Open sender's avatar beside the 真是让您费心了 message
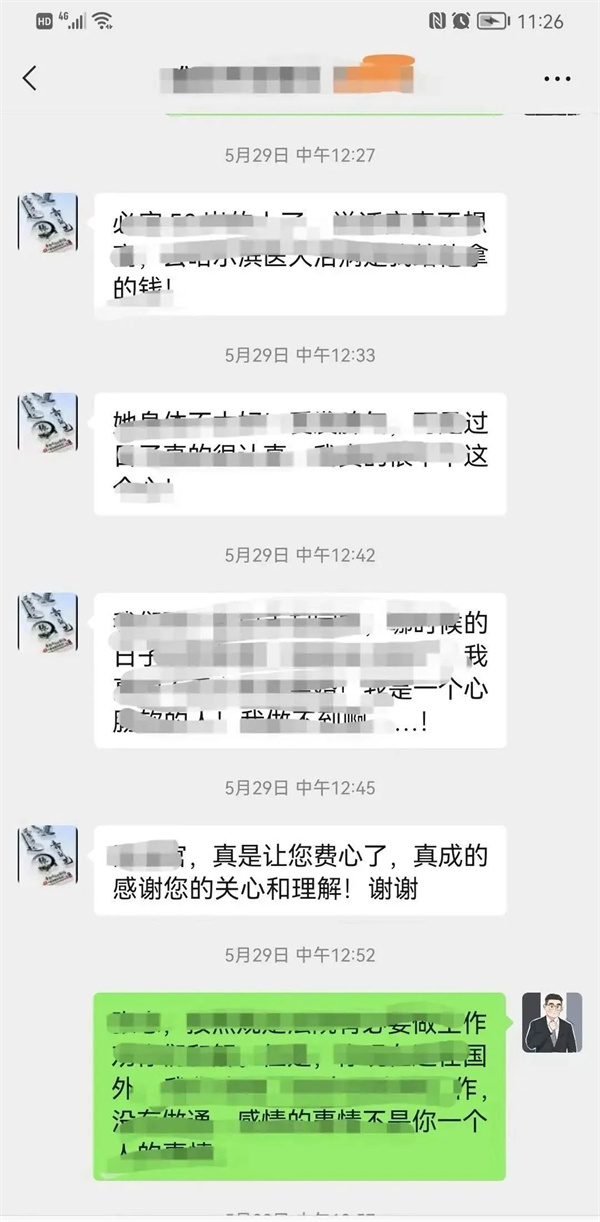Viewport: 600px width, 1222px height. (x=47, y=854)
